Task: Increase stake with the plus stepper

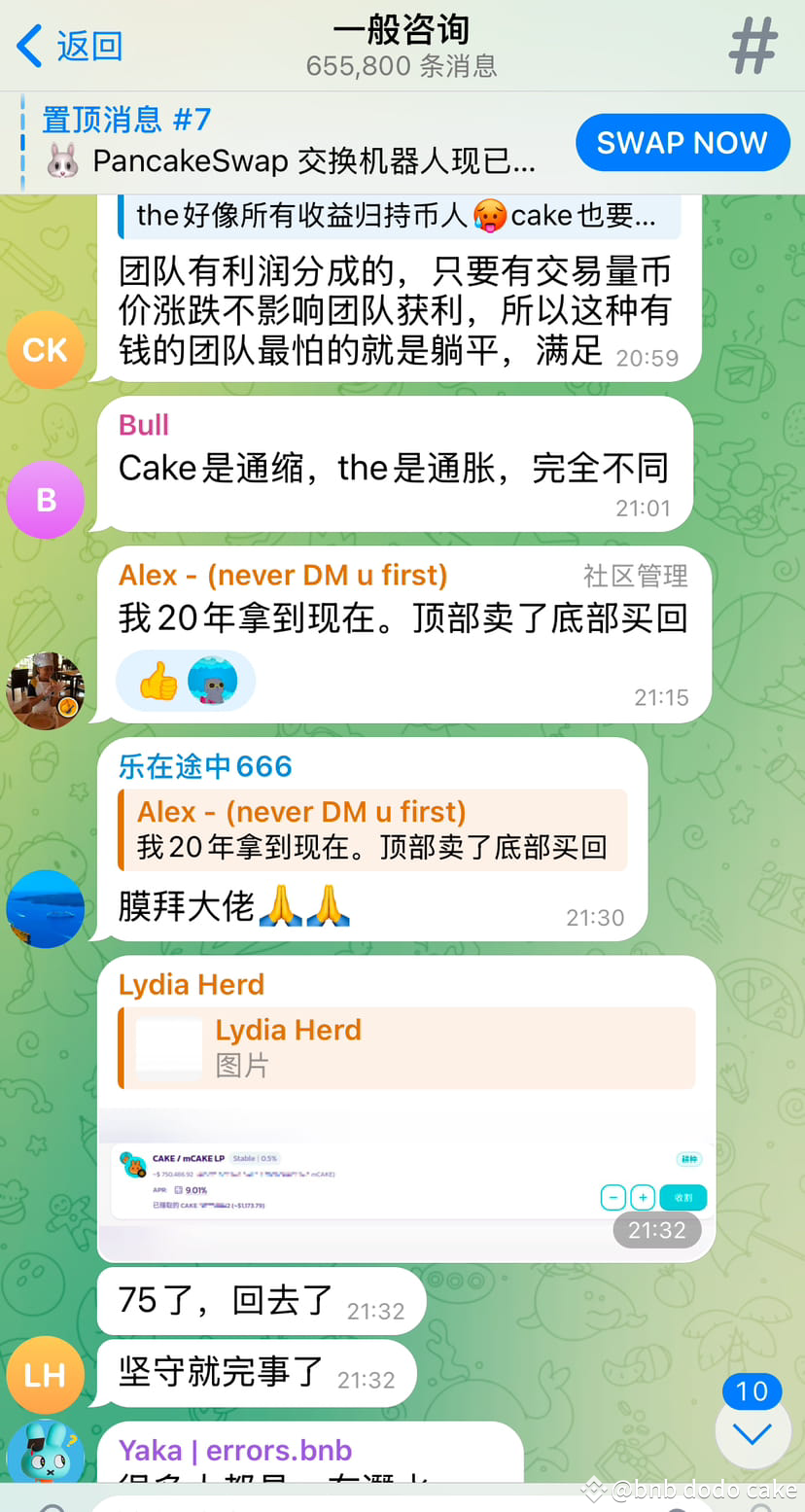Action: click(x=643, y=1197)
